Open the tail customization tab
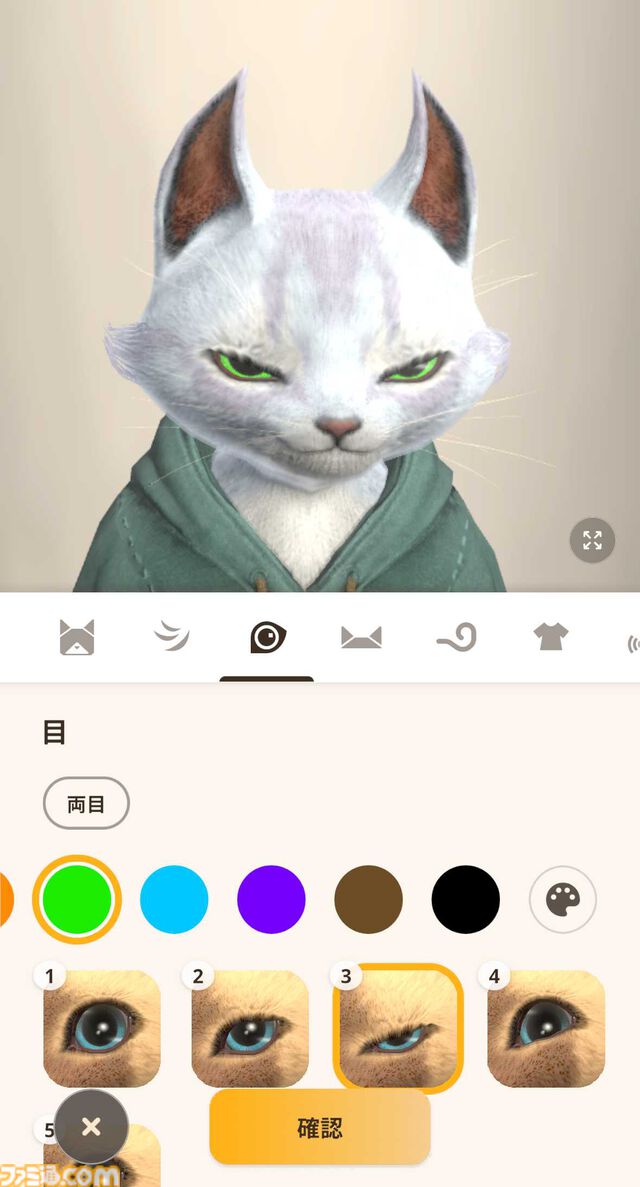Viewport: 640px width, 1187px height. coord(456,637)
